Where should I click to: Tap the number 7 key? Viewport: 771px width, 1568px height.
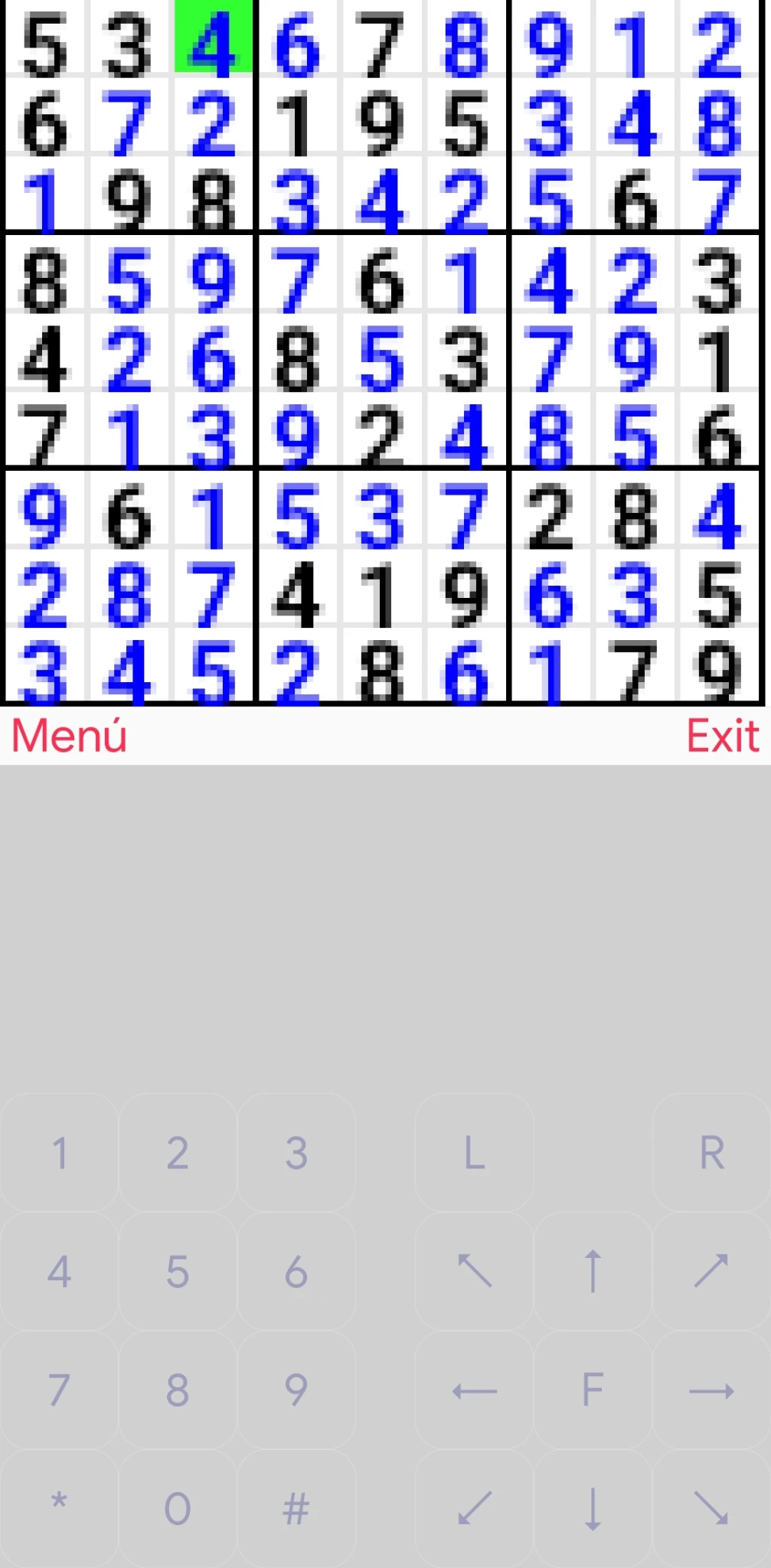(x=59, y=1390)
